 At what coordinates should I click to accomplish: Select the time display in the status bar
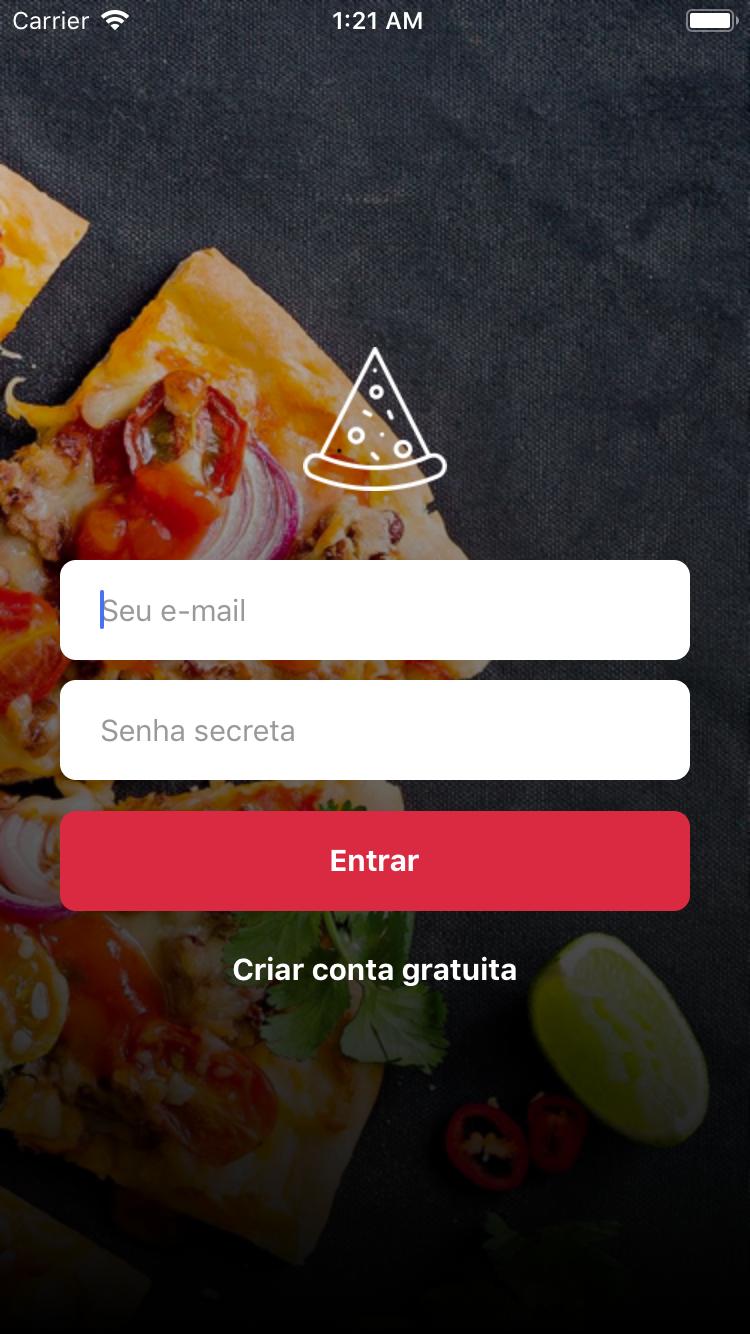click(x=377, y=20)
